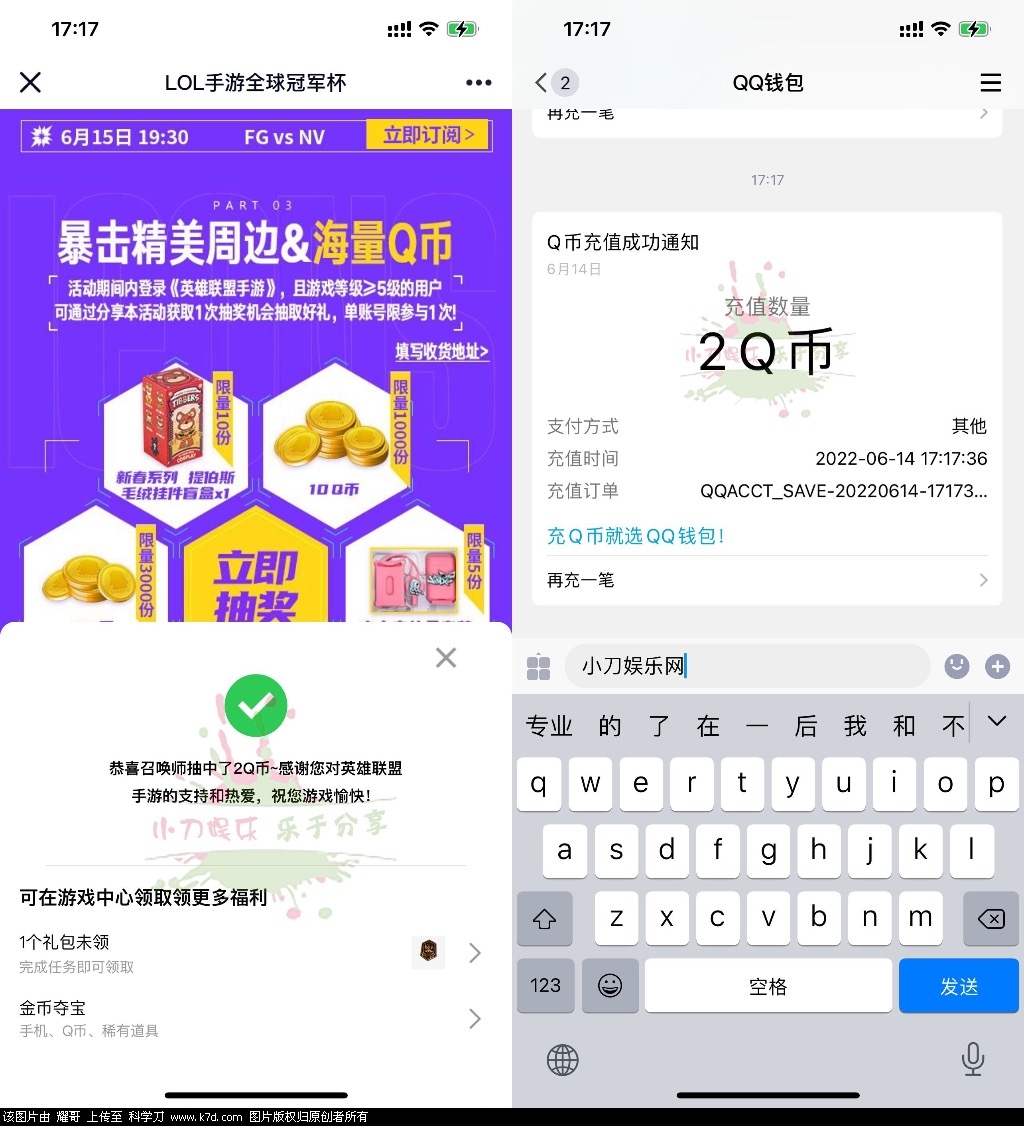Open the QQ钱包 hamburger menu

990,83
